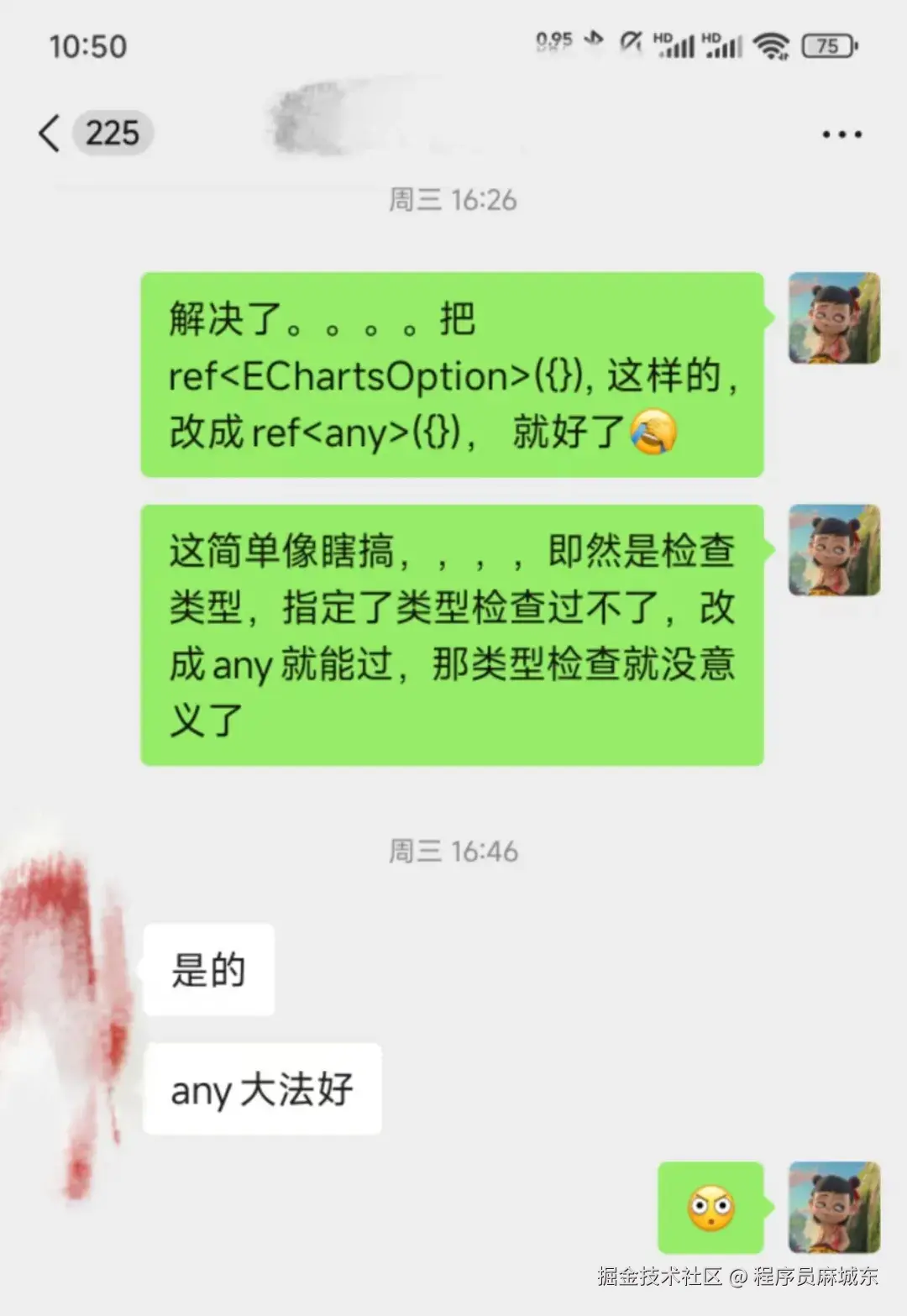This screenshot has width=907, height=1316.
Task: Tap the 0.95 network speed indicator
Action: click(553, 40)
